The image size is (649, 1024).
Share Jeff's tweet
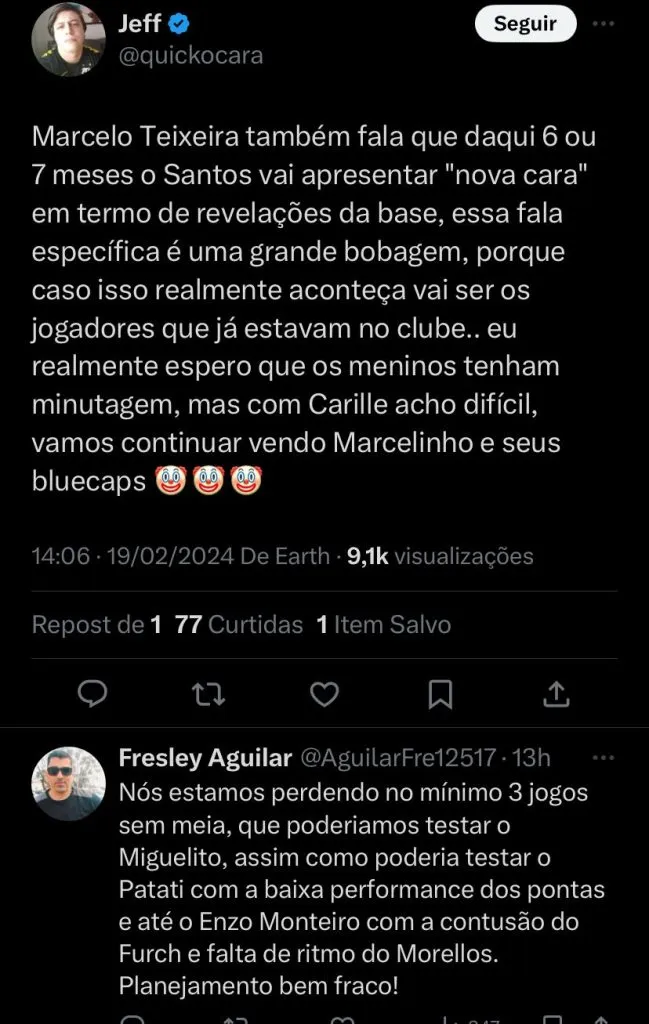pyautogui.click(x=556, y=692)
